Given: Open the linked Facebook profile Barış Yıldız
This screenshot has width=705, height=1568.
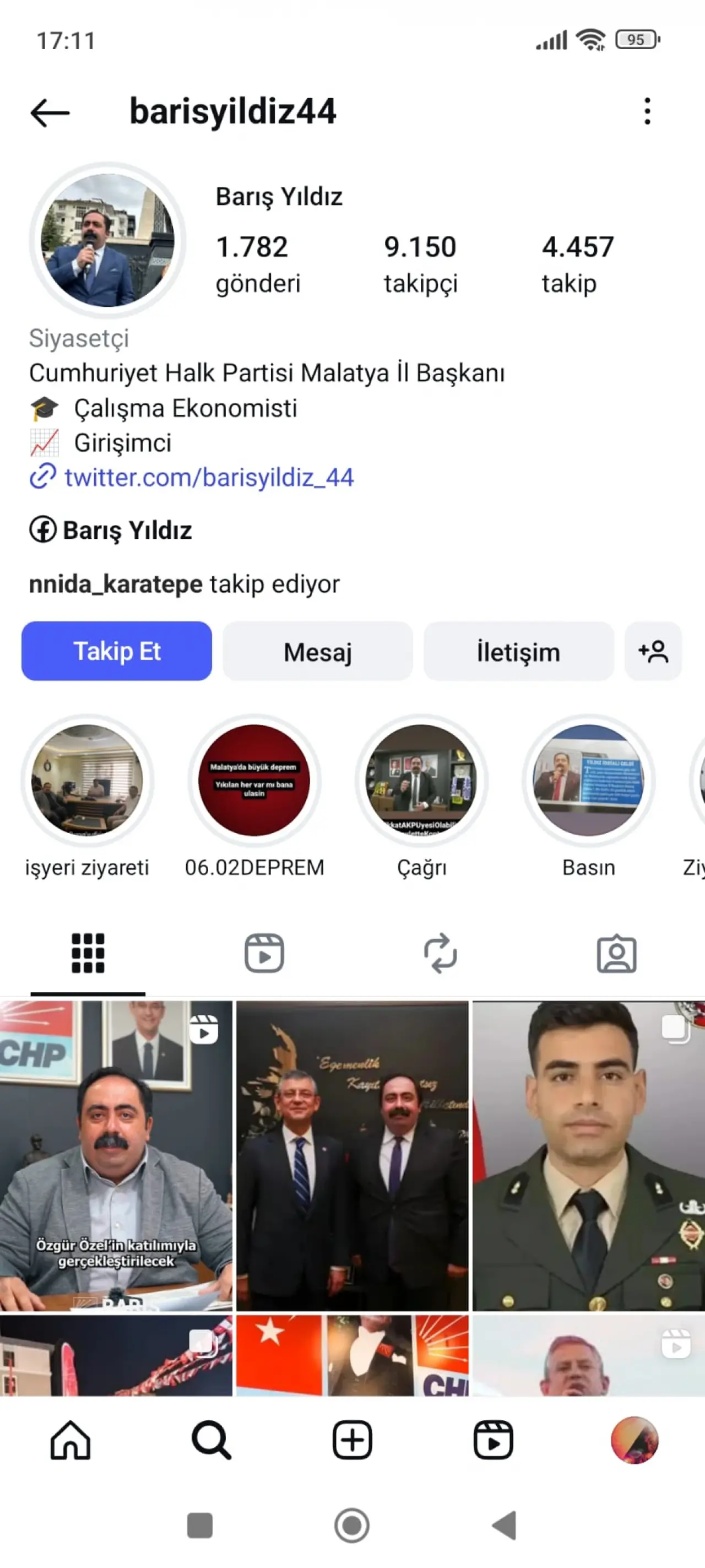Looking at the screenshot, I should tap(127, 530).
